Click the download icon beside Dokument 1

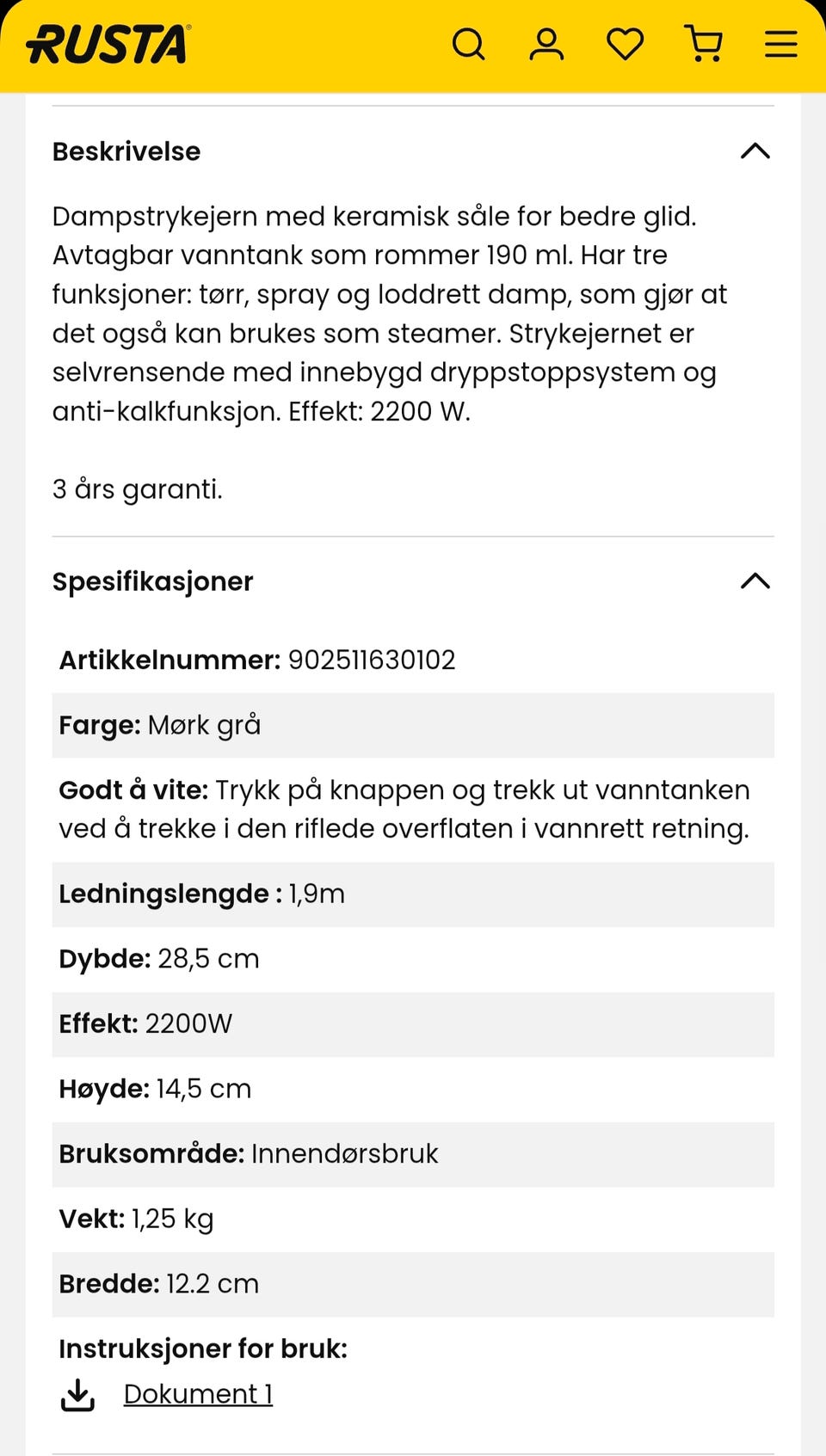pyautogui.click(x=78, y=1393)
